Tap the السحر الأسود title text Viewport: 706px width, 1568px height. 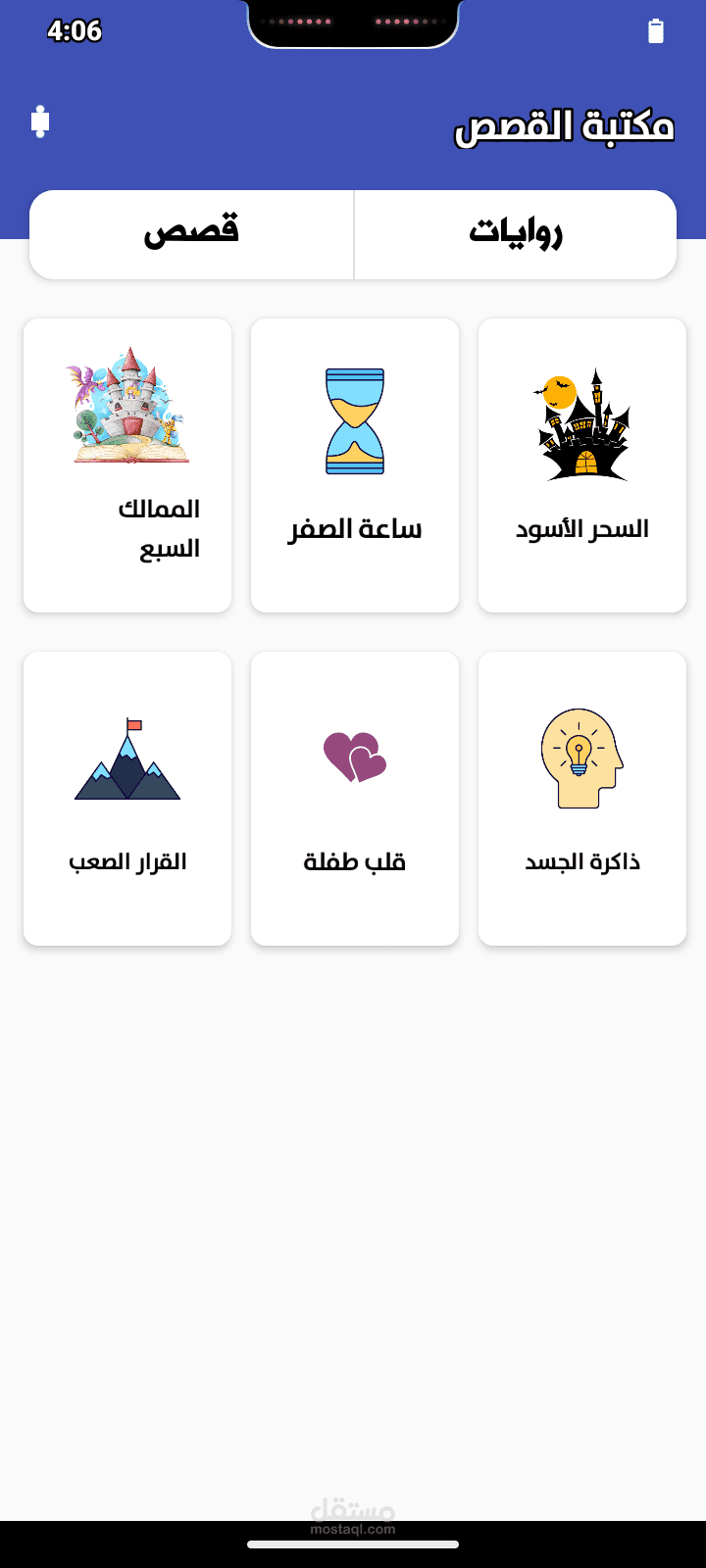pyautogui.click(x=582, y=529)
